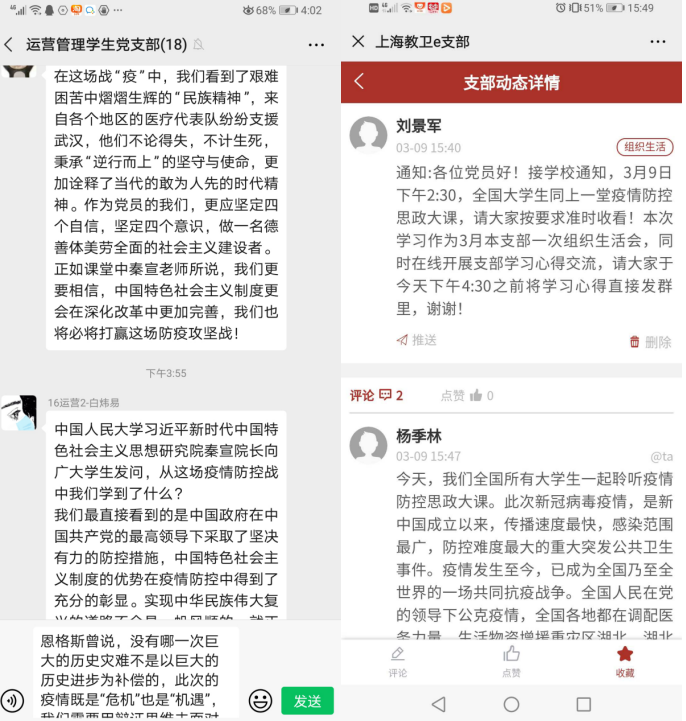Switch to the 评论 2 tab
The image size is (686, 721).
376,395
